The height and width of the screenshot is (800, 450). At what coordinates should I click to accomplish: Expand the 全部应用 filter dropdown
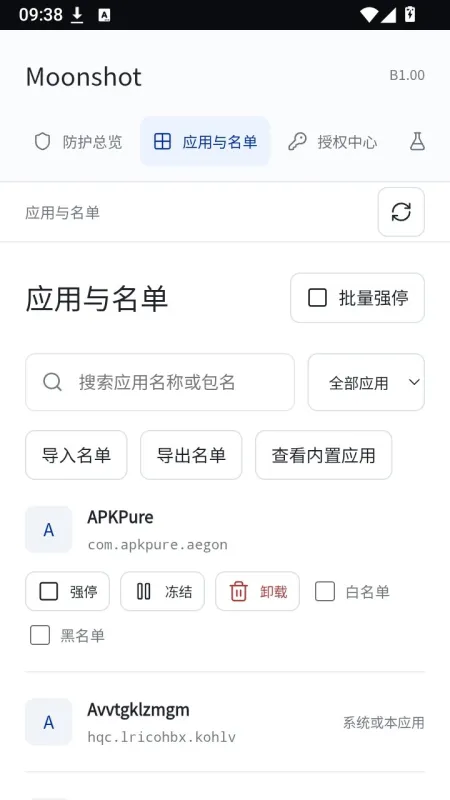(366, 382)
